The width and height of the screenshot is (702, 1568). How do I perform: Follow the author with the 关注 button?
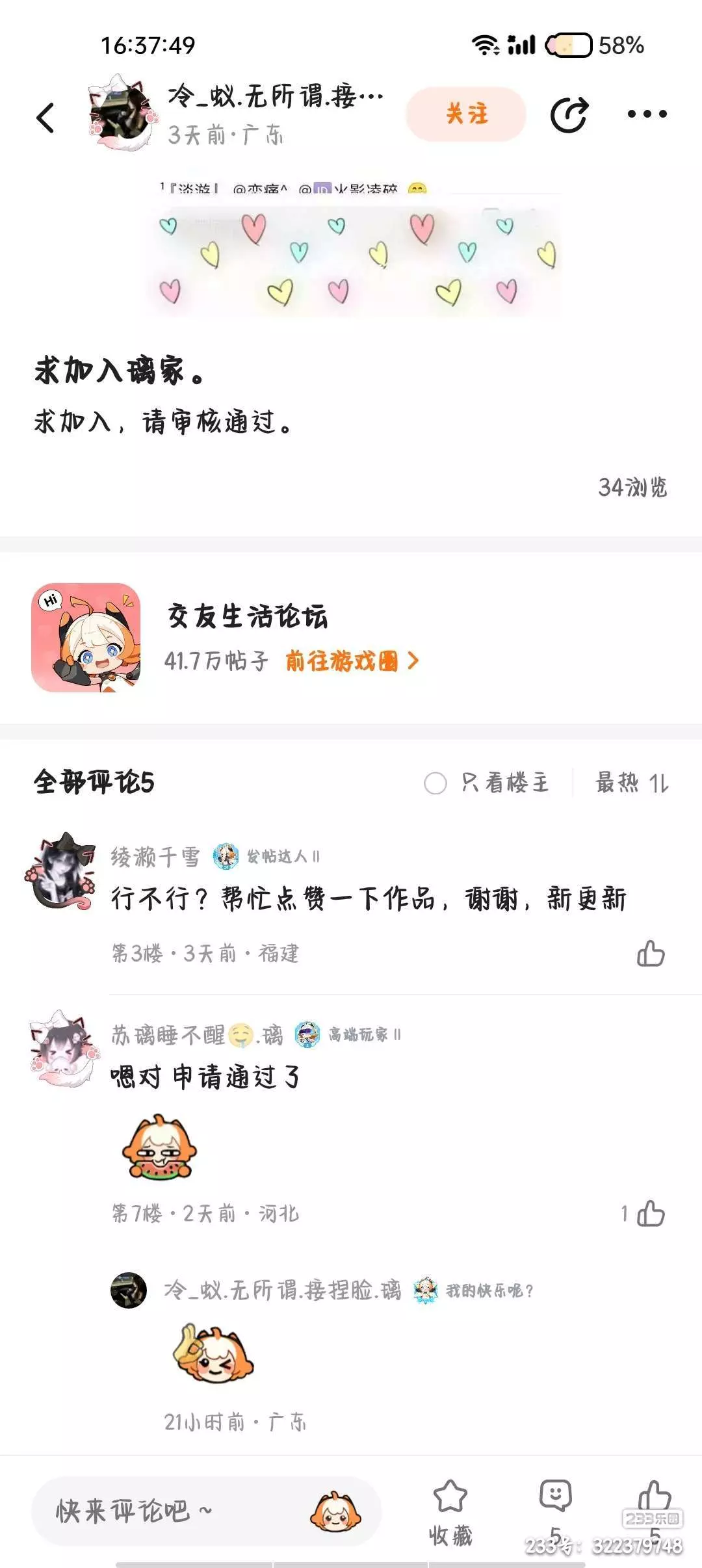click(x=466, y=114)
